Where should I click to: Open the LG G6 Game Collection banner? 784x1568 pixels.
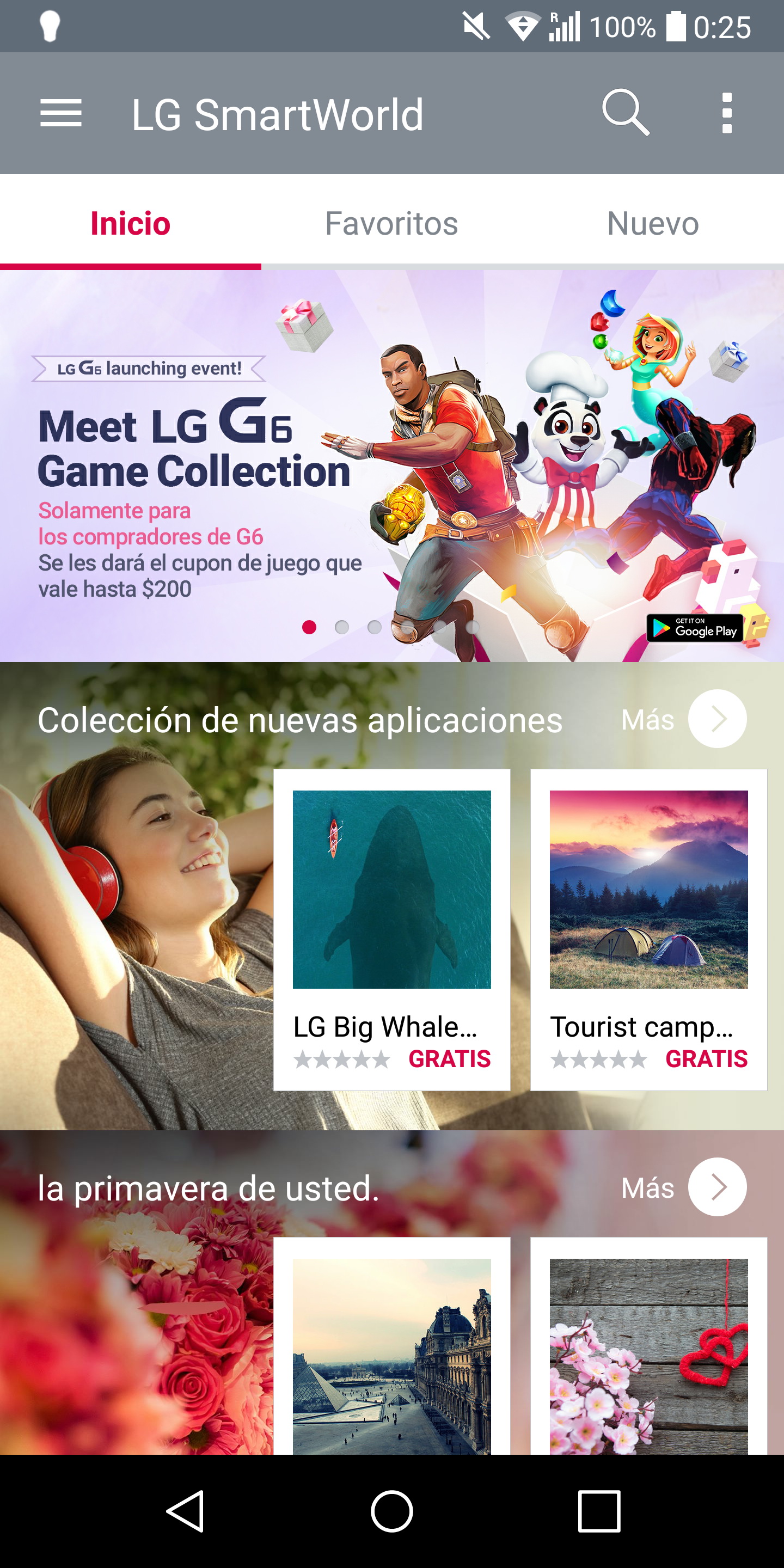pos(392,465)
